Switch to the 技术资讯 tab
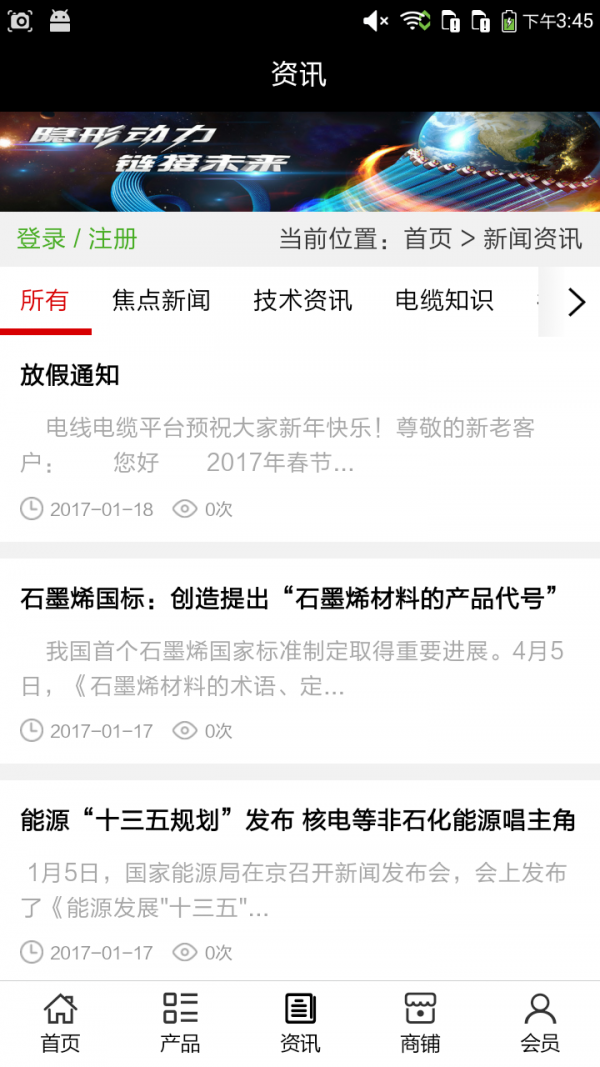This screenshot has width=600, height=1067. (x=303, y=300)
